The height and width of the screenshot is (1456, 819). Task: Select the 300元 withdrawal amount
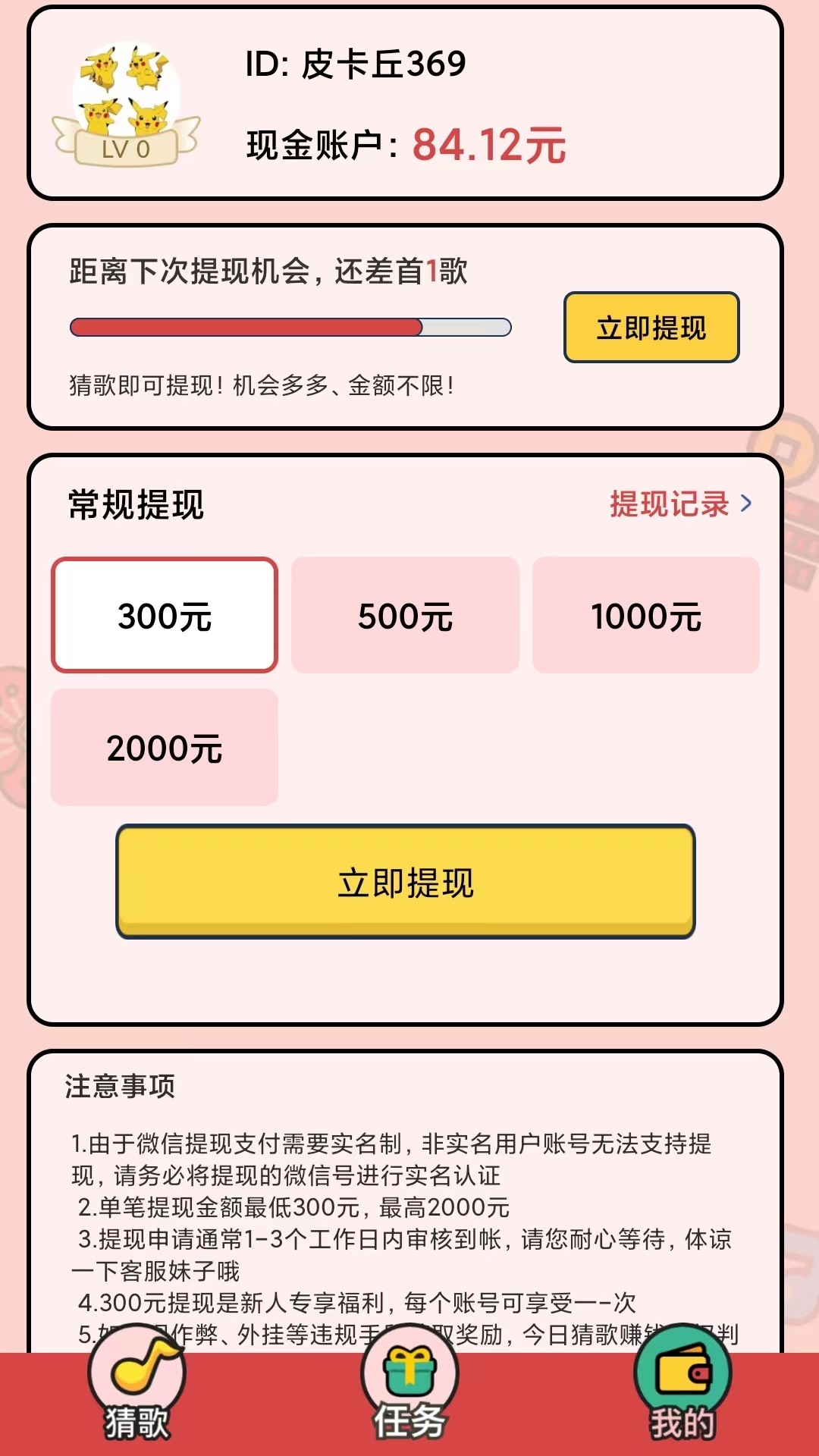[x=165, y=615]
